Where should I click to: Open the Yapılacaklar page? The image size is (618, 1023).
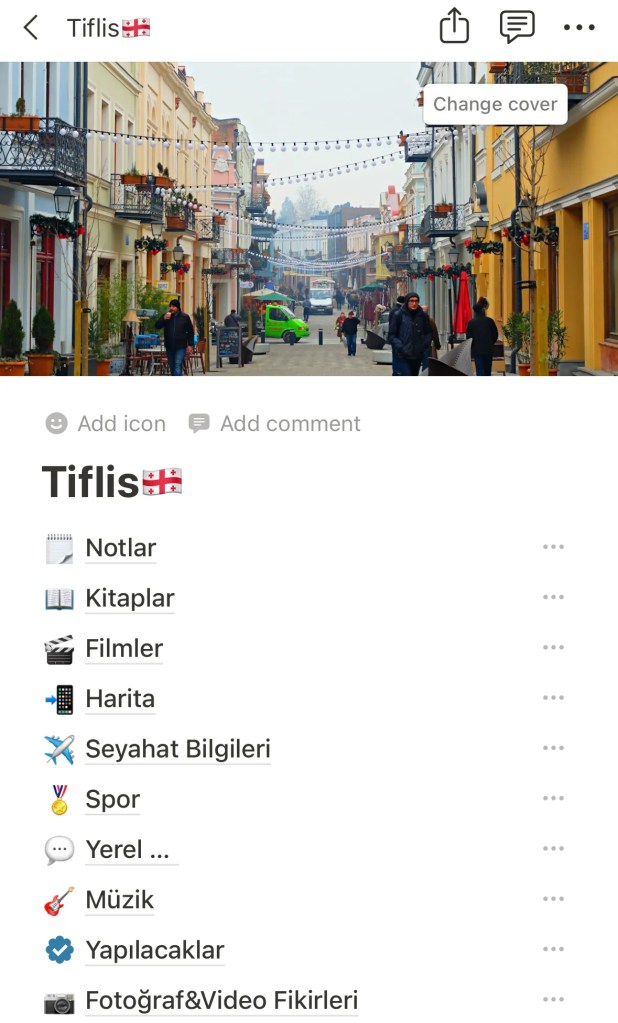pos(155,950)
